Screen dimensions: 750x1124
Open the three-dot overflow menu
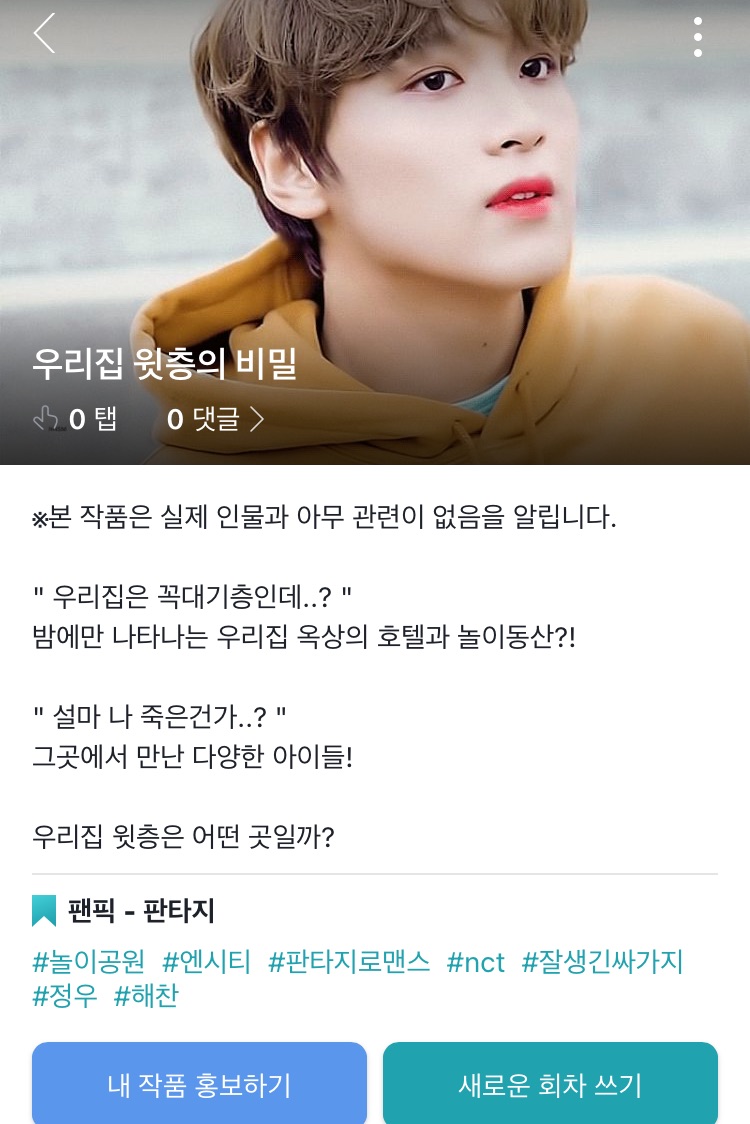click(x=698, y=37)
